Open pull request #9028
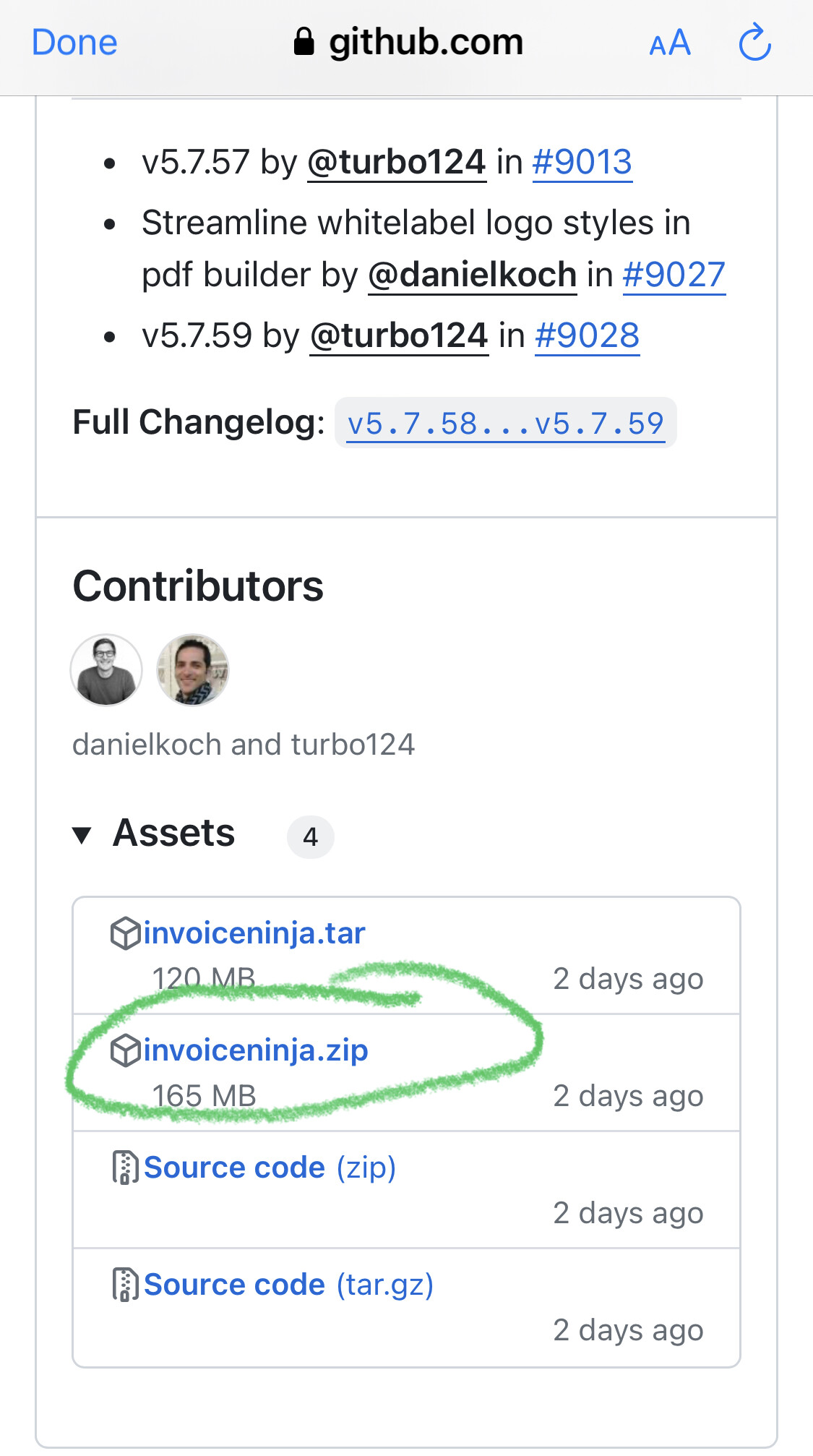The width and height of the screenshot is (813, 1456). coord(587,335)
